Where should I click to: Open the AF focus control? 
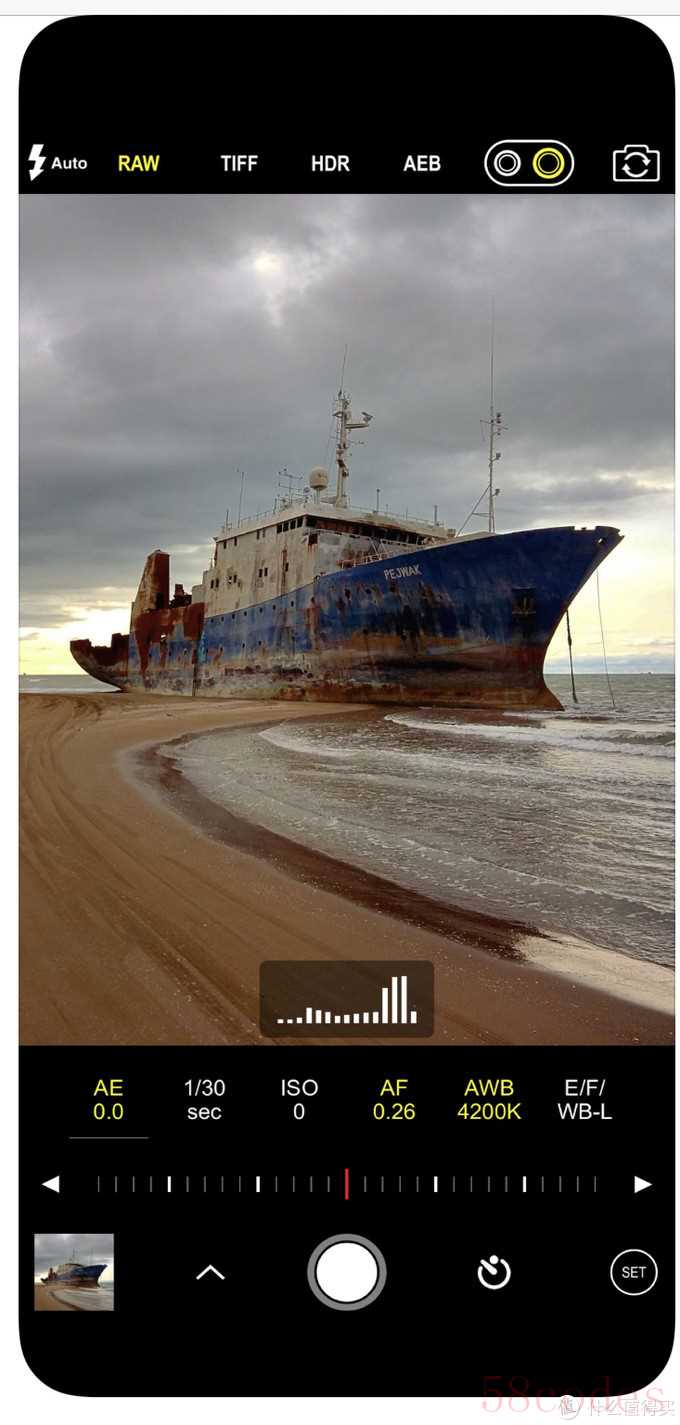[394, 1099]
